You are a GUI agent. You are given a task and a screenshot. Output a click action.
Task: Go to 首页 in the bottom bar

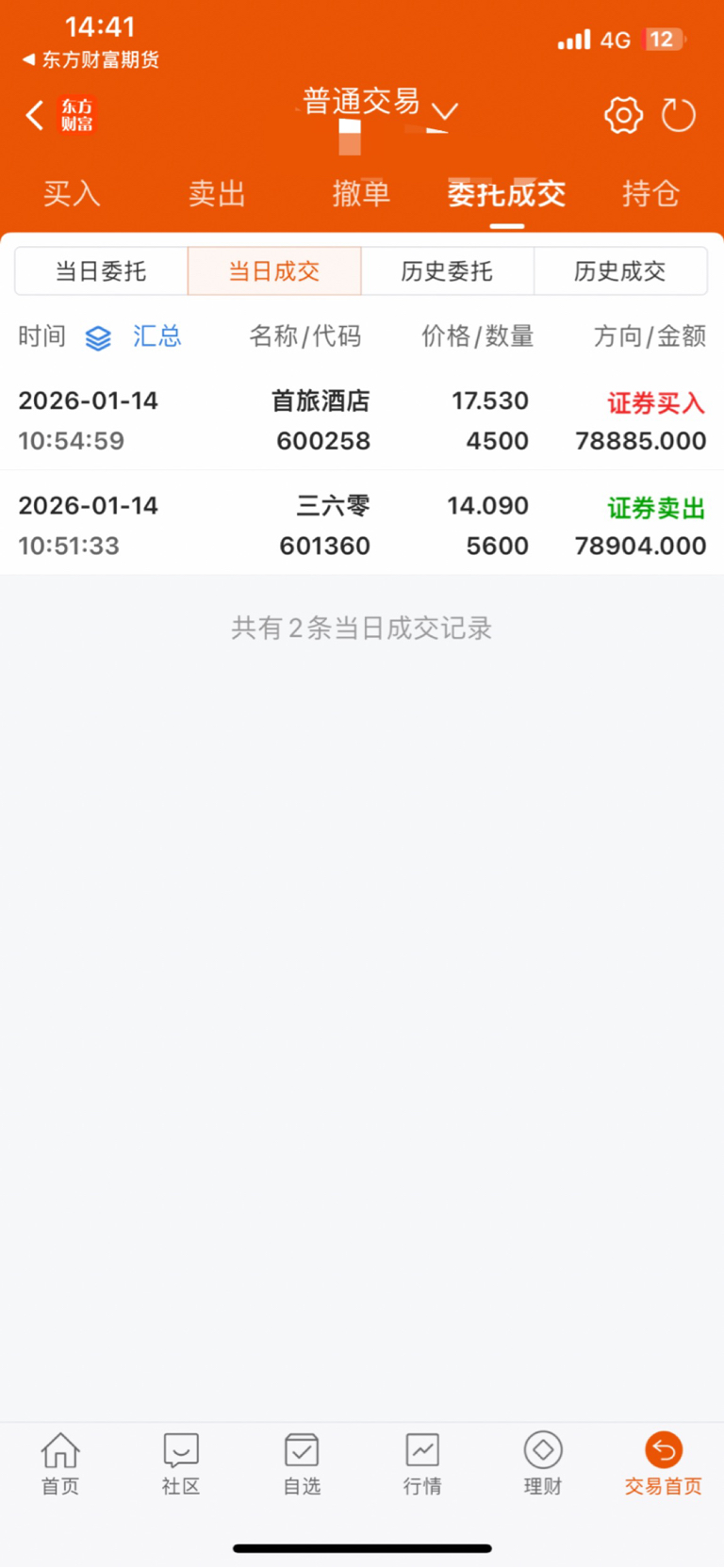coord(60,1463)
